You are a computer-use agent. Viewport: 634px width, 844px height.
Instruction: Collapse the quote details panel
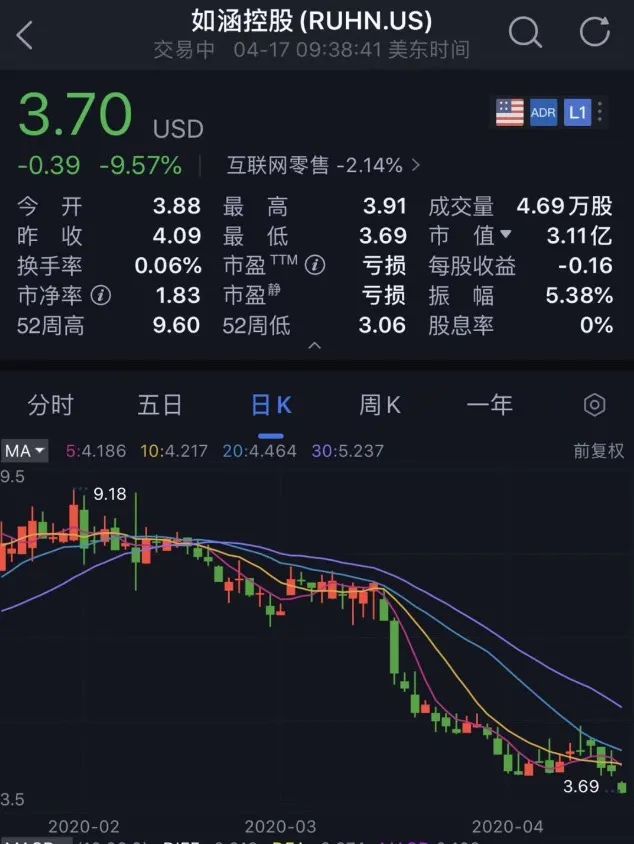click(x=314, y=346)
